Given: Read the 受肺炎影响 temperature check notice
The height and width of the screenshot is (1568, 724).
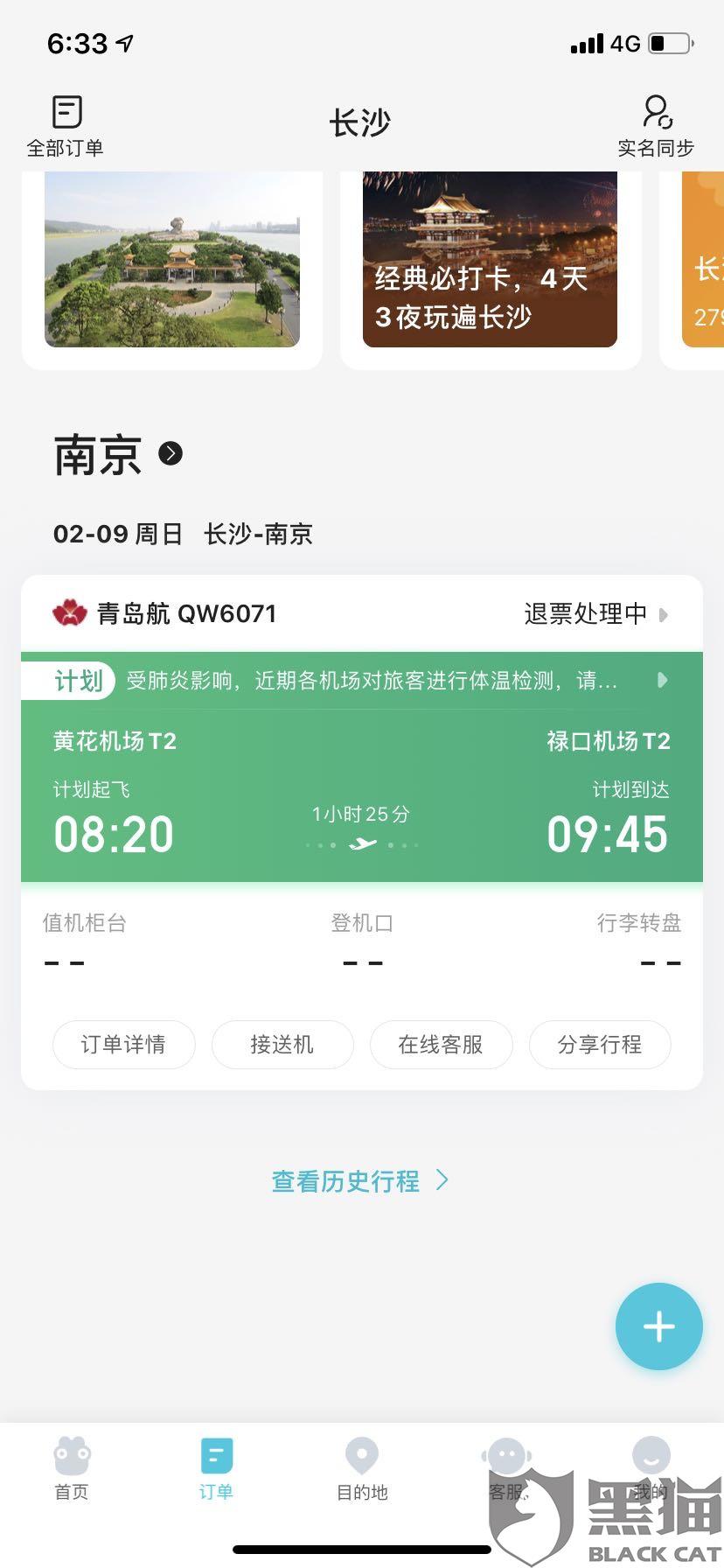Looking at the screenshot, I should point(372,681).
